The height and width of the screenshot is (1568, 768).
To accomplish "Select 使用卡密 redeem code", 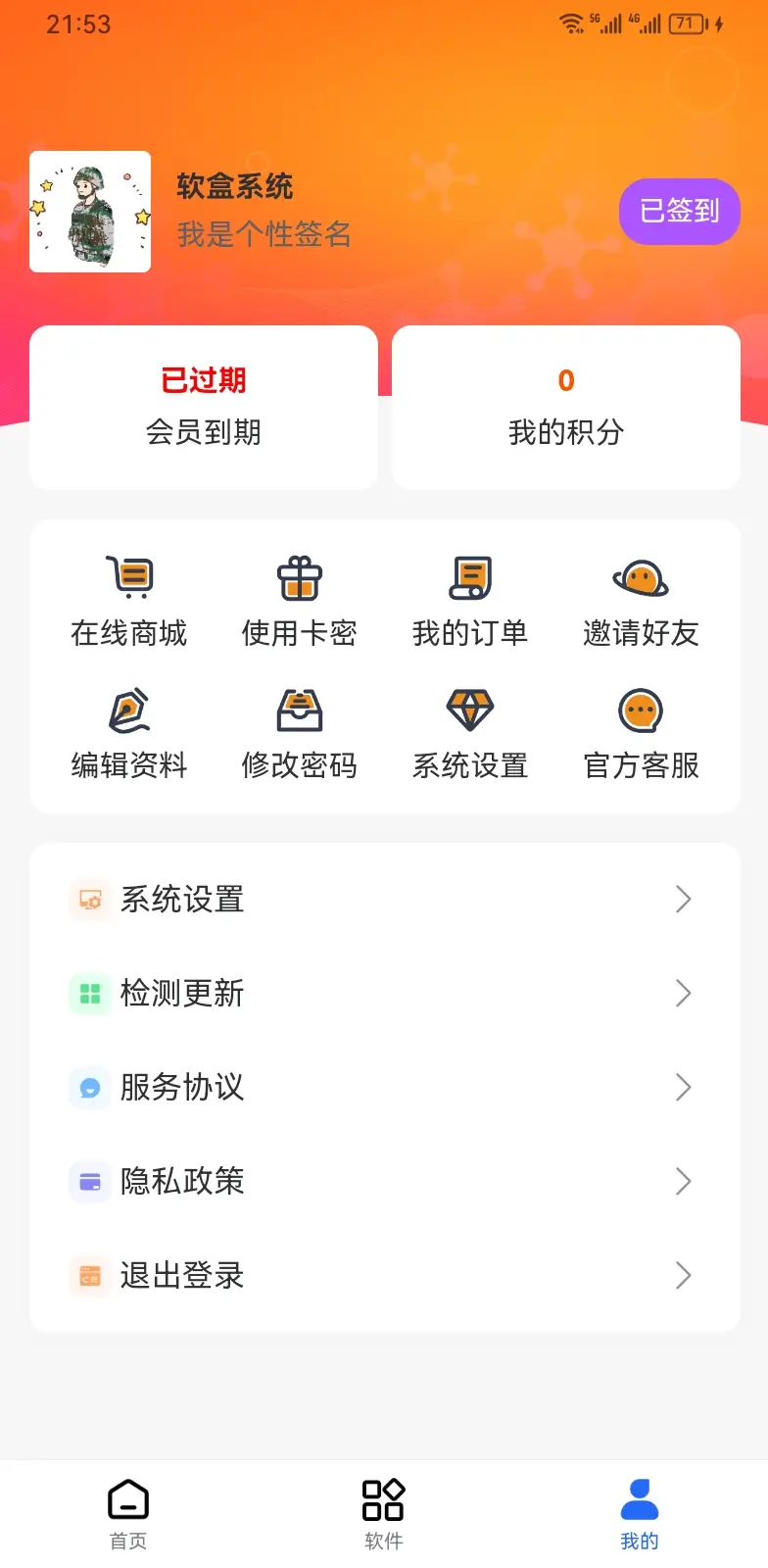I will (x=299, y=600).
